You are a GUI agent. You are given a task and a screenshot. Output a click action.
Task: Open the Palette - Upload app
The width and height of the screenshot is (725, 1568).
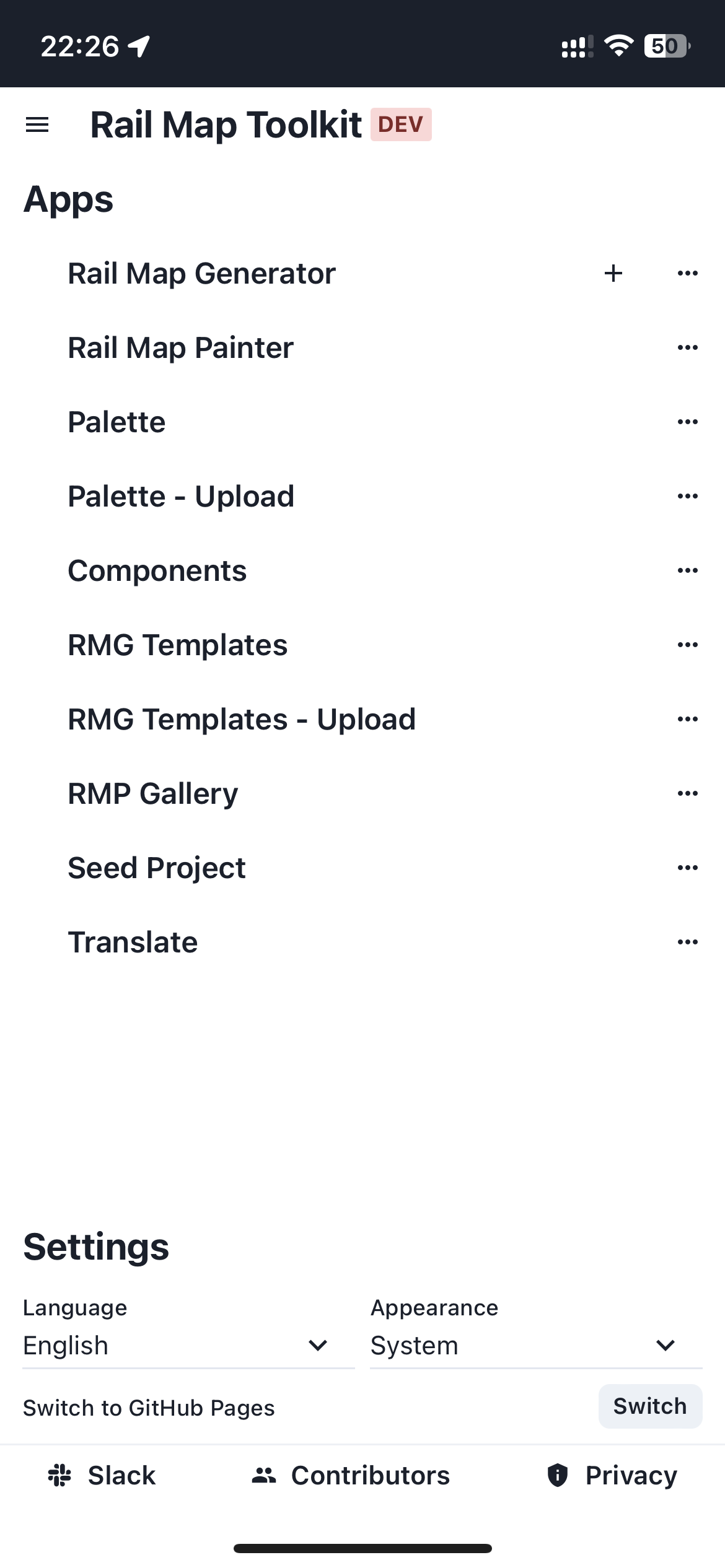tap(181, 495)
